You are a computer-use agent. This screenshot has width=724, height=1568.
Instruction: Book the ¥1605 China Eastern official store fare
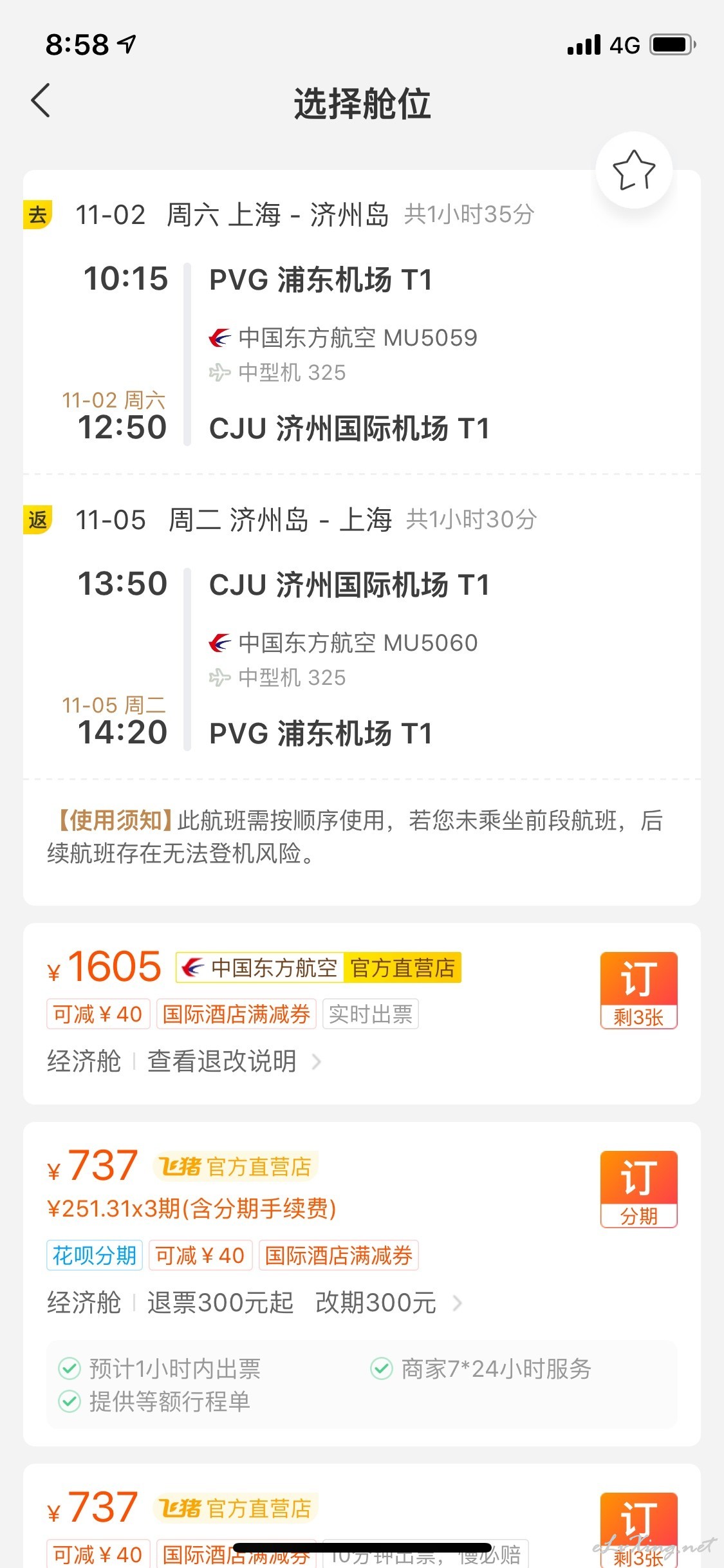point(638,990)
